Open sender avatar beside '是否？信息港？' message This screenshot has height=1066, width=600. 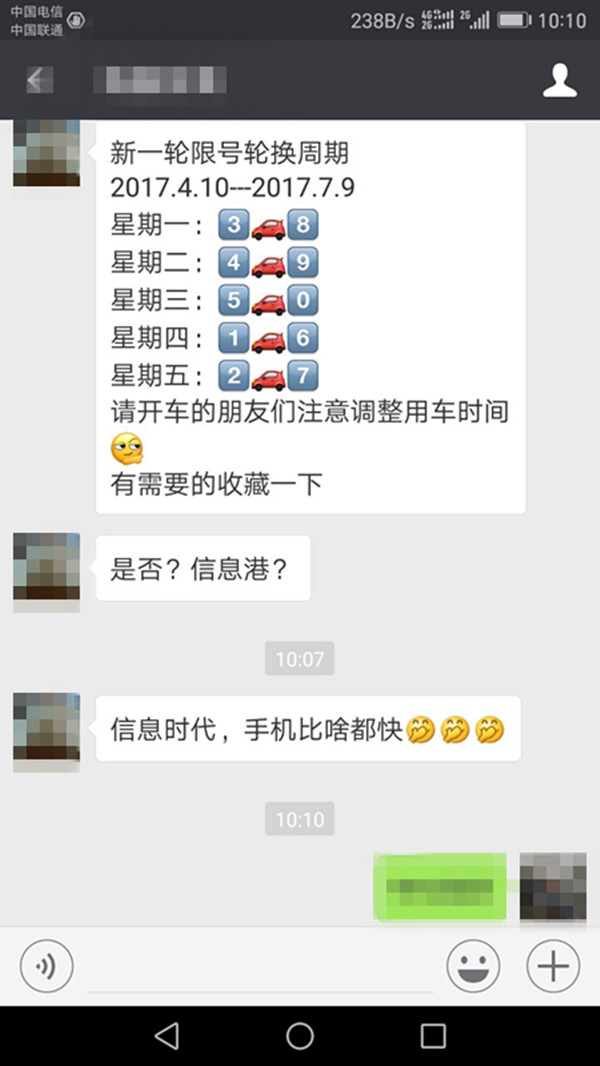click(x=47, y=571)
